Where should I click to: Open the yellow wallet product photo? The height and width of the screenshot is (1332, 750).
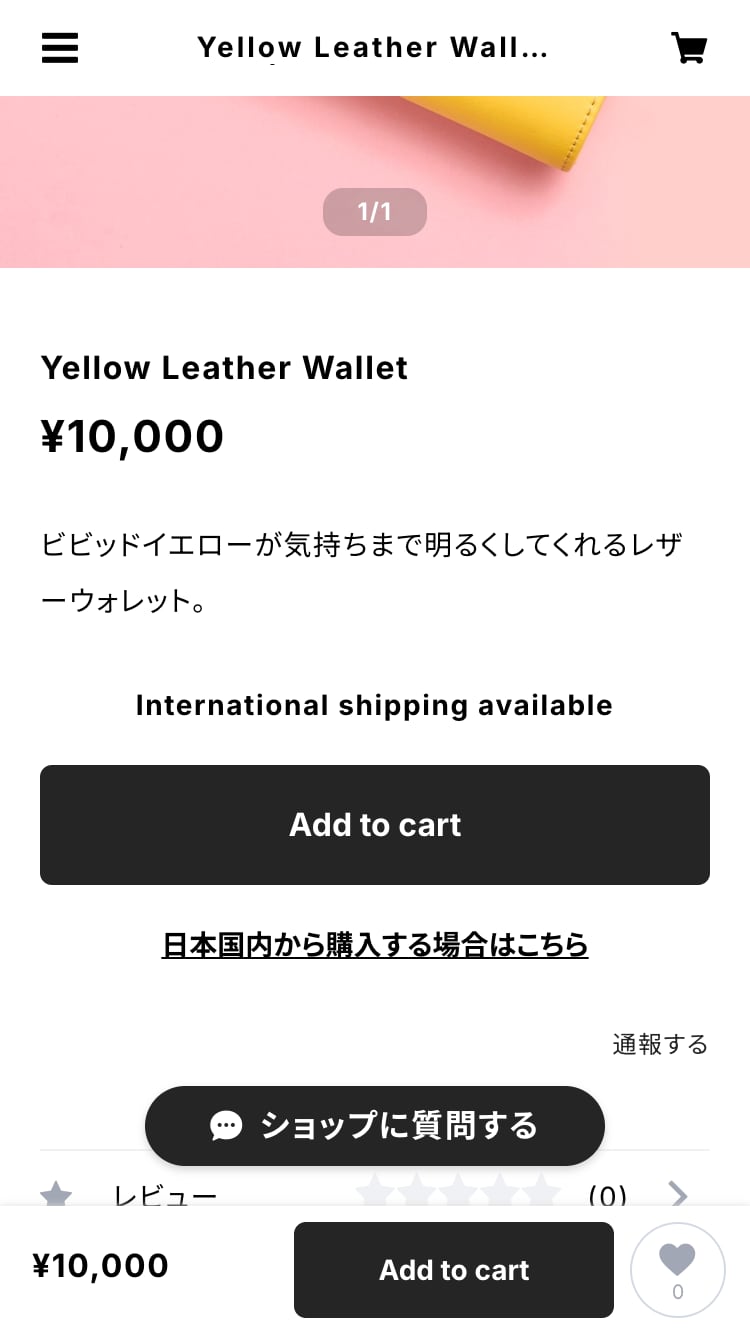(375, 150)
